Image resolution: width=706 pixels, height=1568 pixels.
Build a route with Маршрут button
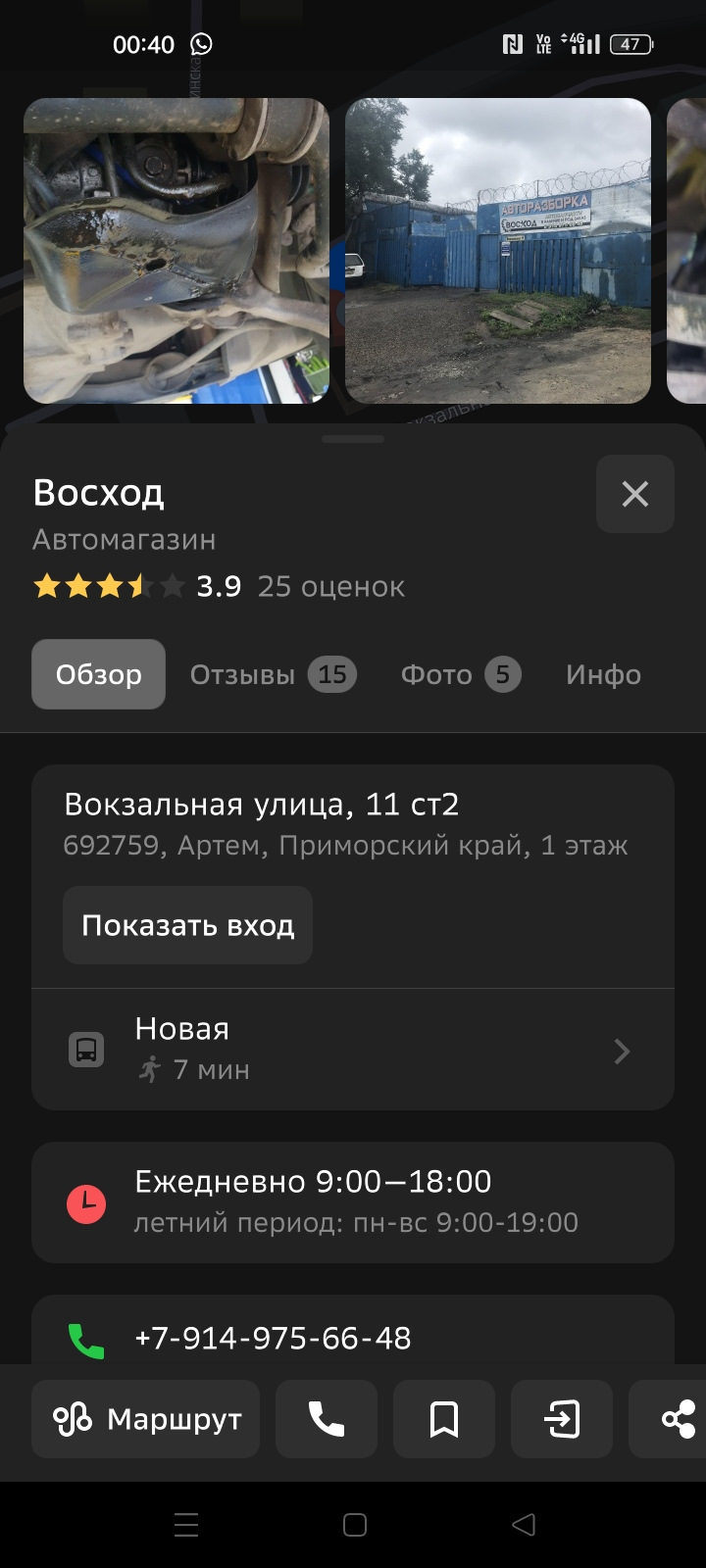(x=145, y=1419)
